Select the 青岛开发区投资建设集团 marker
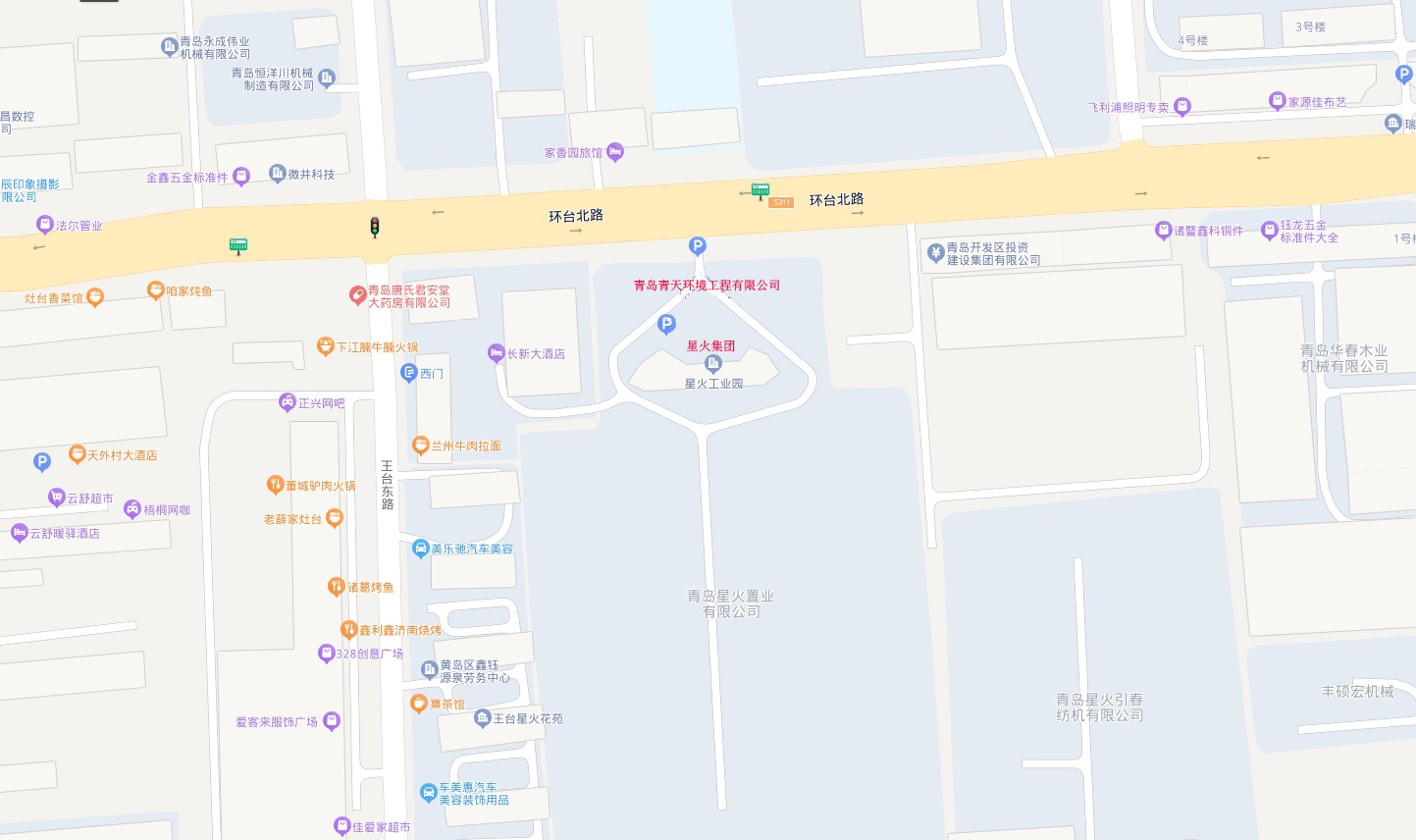 [x=936, y=253]
